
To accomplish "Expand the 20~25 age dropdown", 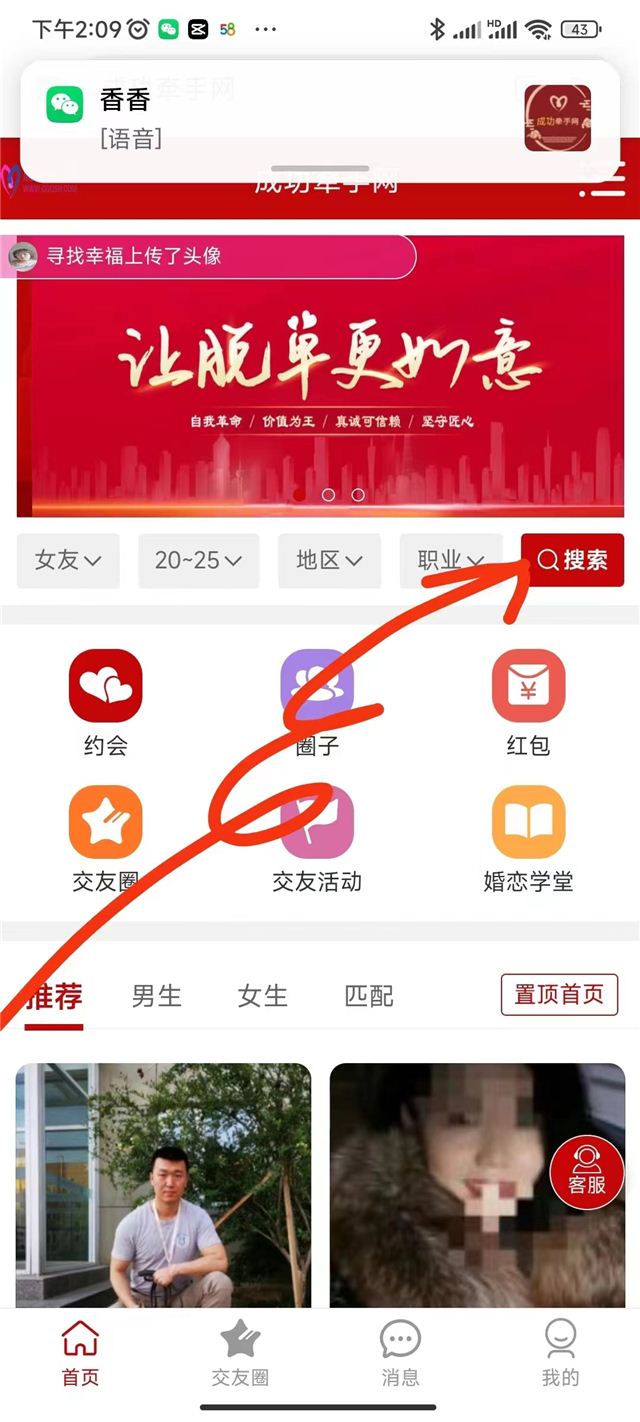I will (x=198, y=560).
